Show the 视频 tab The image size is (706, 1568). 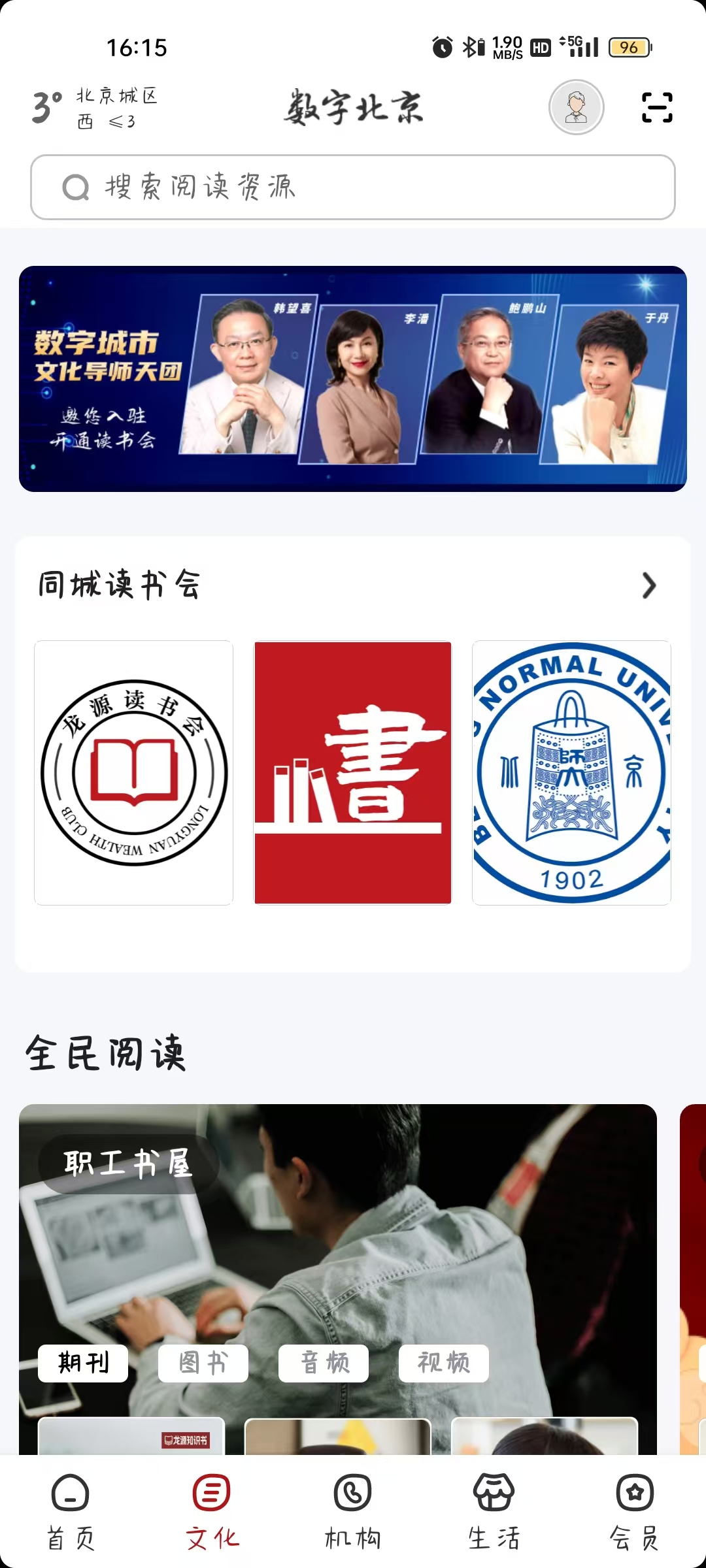click(444, 1364)
